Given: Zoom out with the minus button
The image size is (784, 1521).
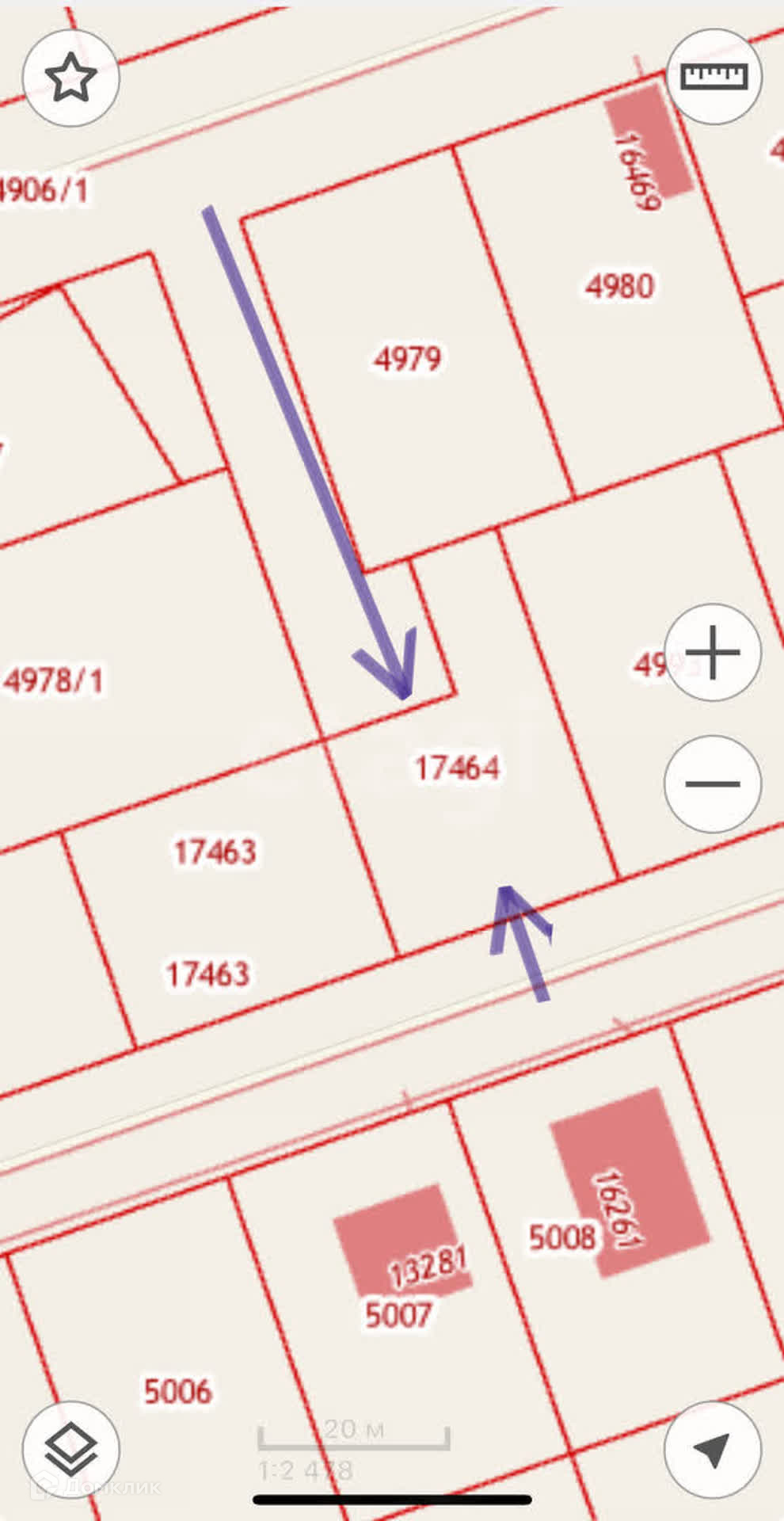Looking at the screenshot, I should pos(713,783).
